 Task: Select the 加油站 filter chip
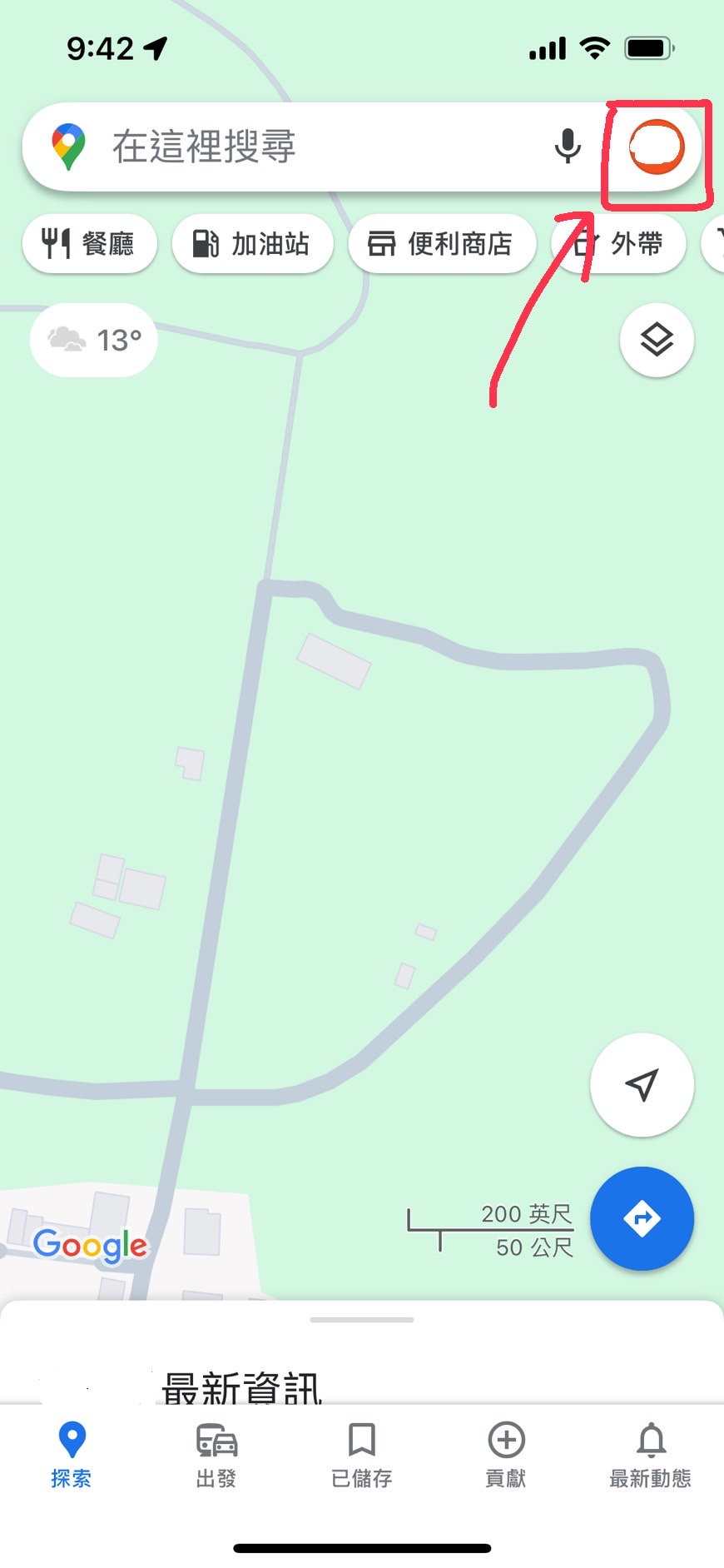coord(253,244)
